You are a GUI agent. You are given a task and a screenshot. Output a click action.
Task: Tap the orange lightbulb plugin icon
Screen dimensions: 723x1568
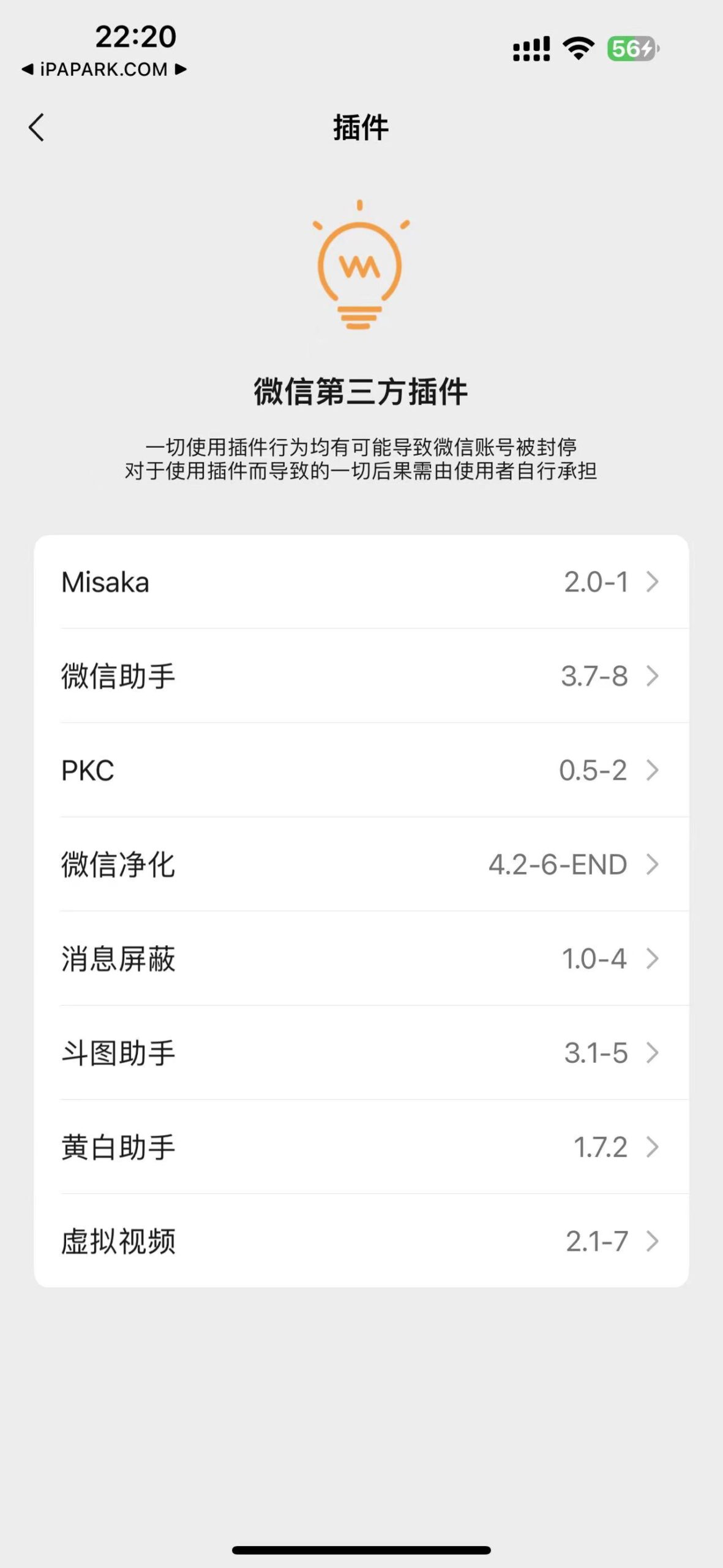point(361,266)
